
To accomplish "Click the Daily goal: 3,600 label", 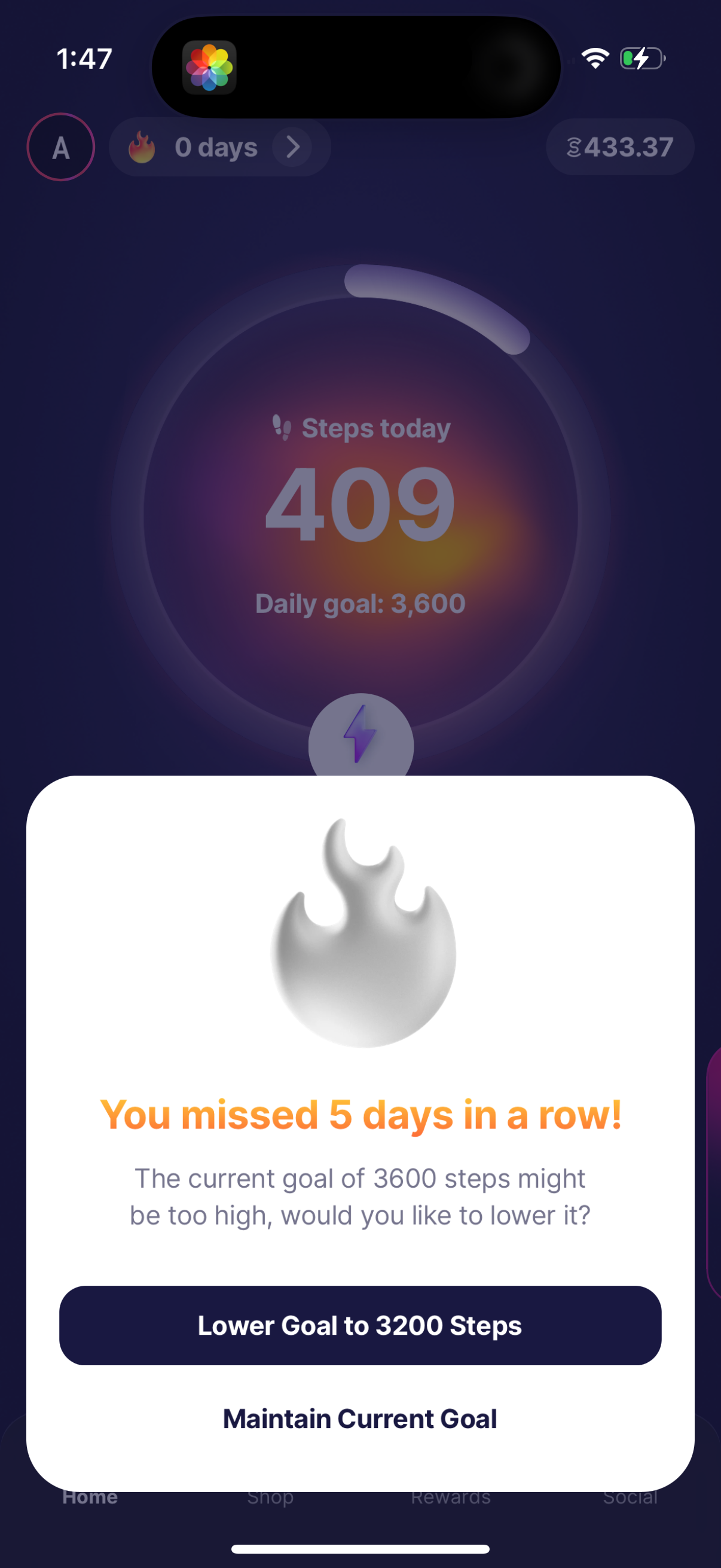I will coord(360,603).
